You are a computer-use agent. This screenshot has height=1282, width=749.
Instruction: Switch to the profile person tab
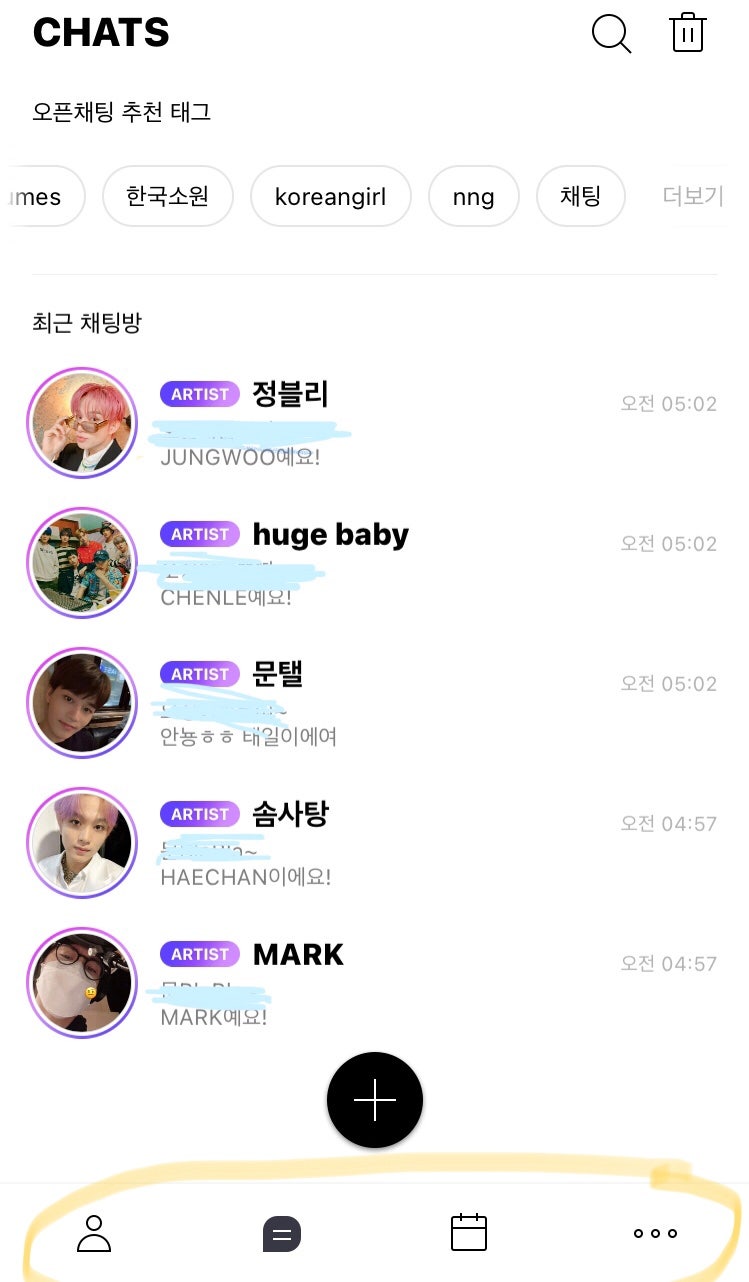tap(94, 1233)
